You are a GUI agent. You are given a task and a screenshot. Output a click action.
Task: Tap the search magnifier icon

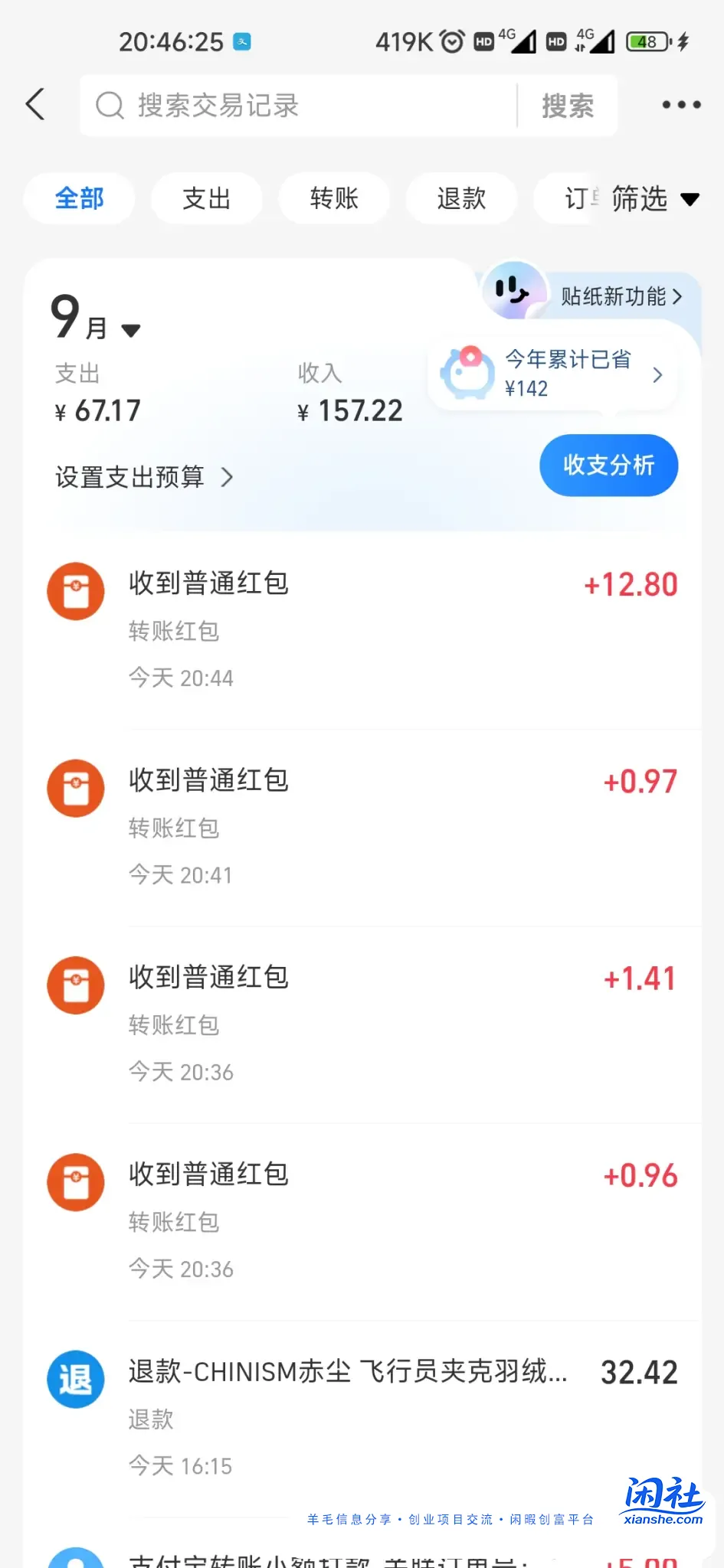[x=109, y=106]
